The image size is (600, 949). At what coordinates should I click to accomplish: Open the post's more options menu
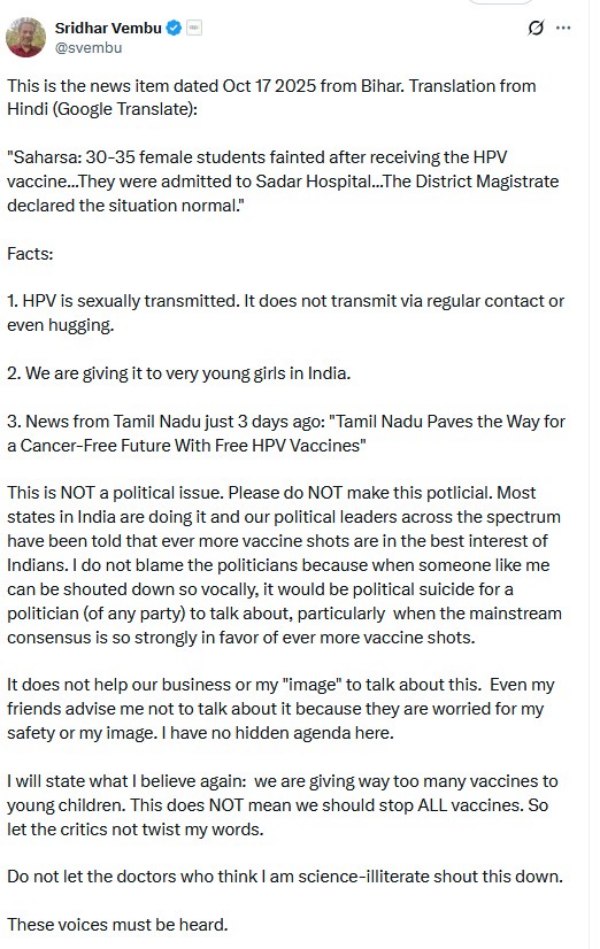coord(565,28)
